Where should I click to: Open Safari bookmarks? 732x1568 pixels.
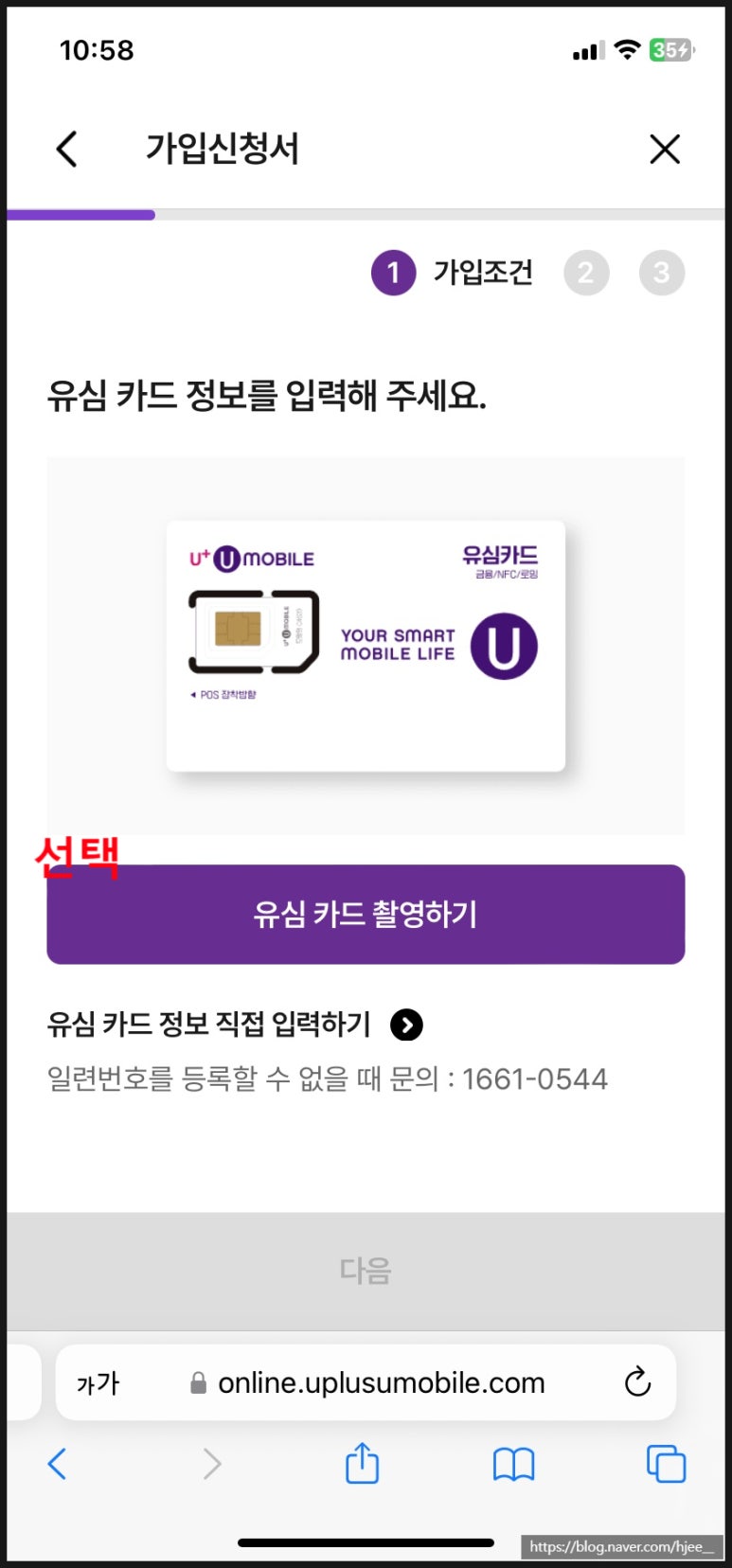513,1464
